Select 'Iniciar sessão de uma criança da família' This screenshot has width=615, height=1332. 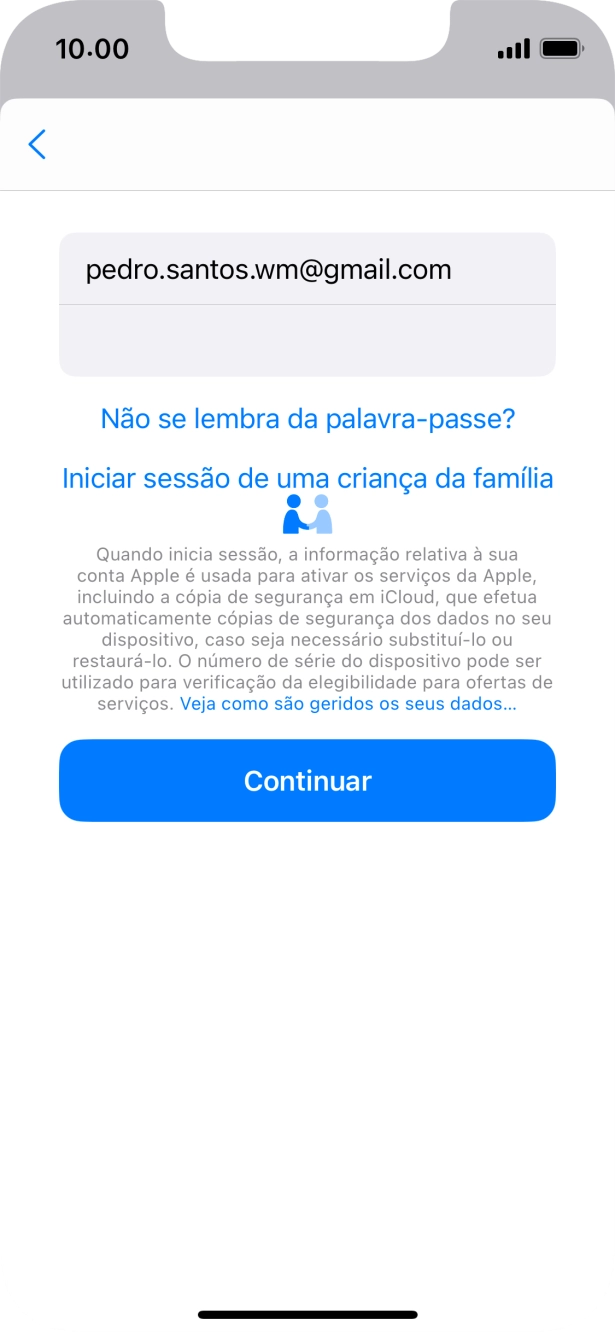(x=307, y=478)
